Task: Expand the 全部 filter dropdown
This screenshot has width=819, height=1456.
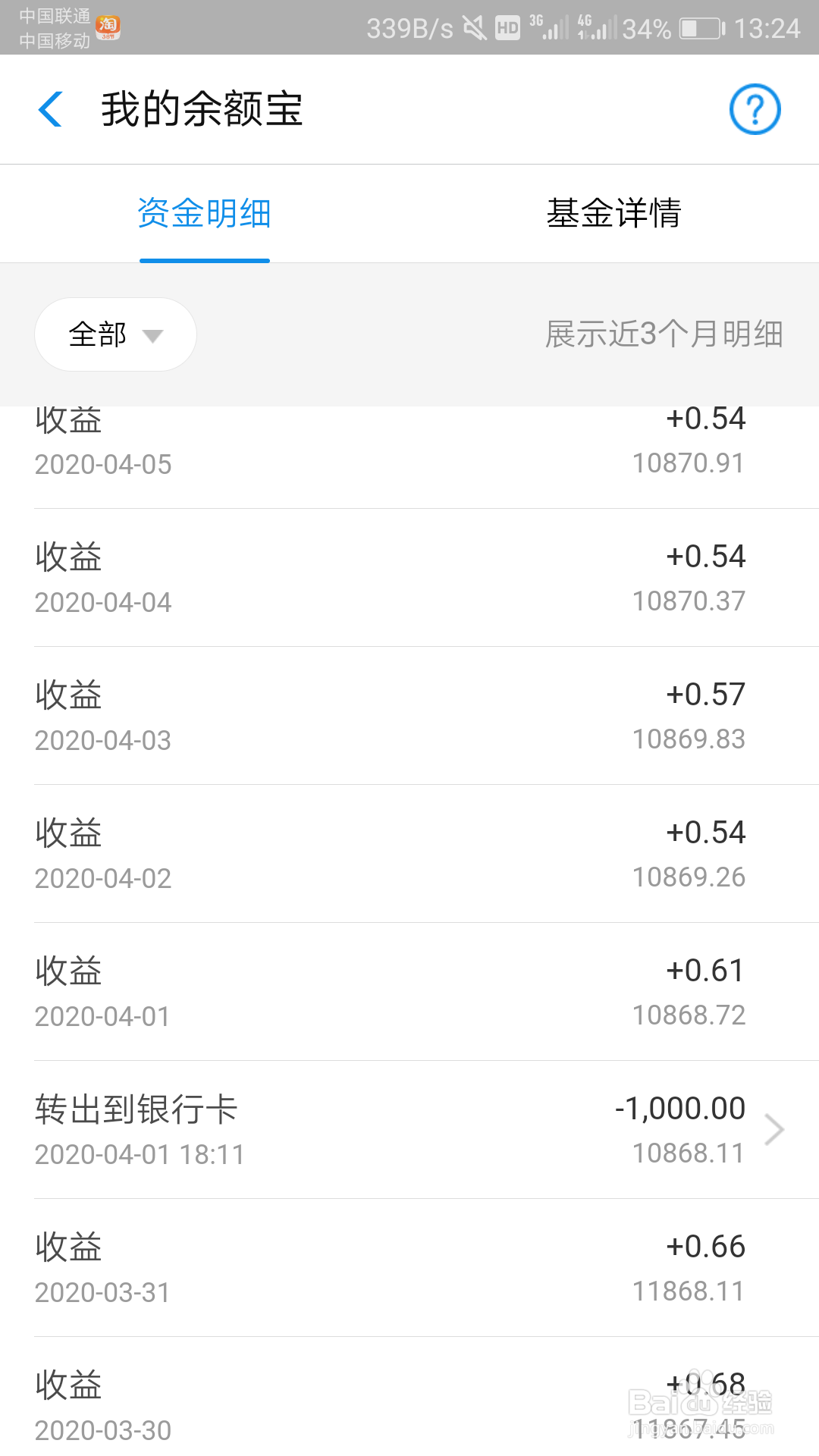Action: [115, 334]
